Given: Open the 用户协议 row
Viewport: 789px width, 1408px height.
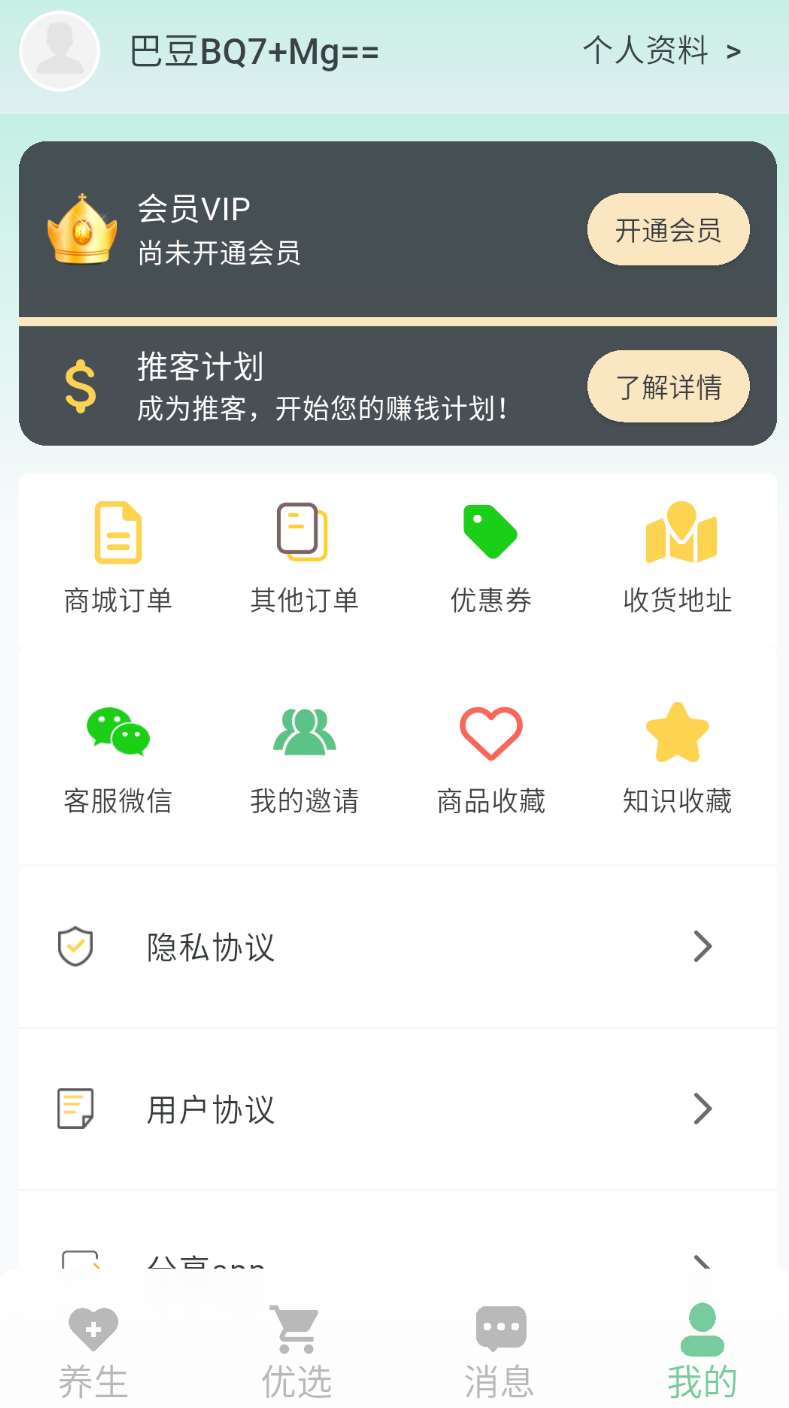Looking at the screenshot, I should [397, 1109].
